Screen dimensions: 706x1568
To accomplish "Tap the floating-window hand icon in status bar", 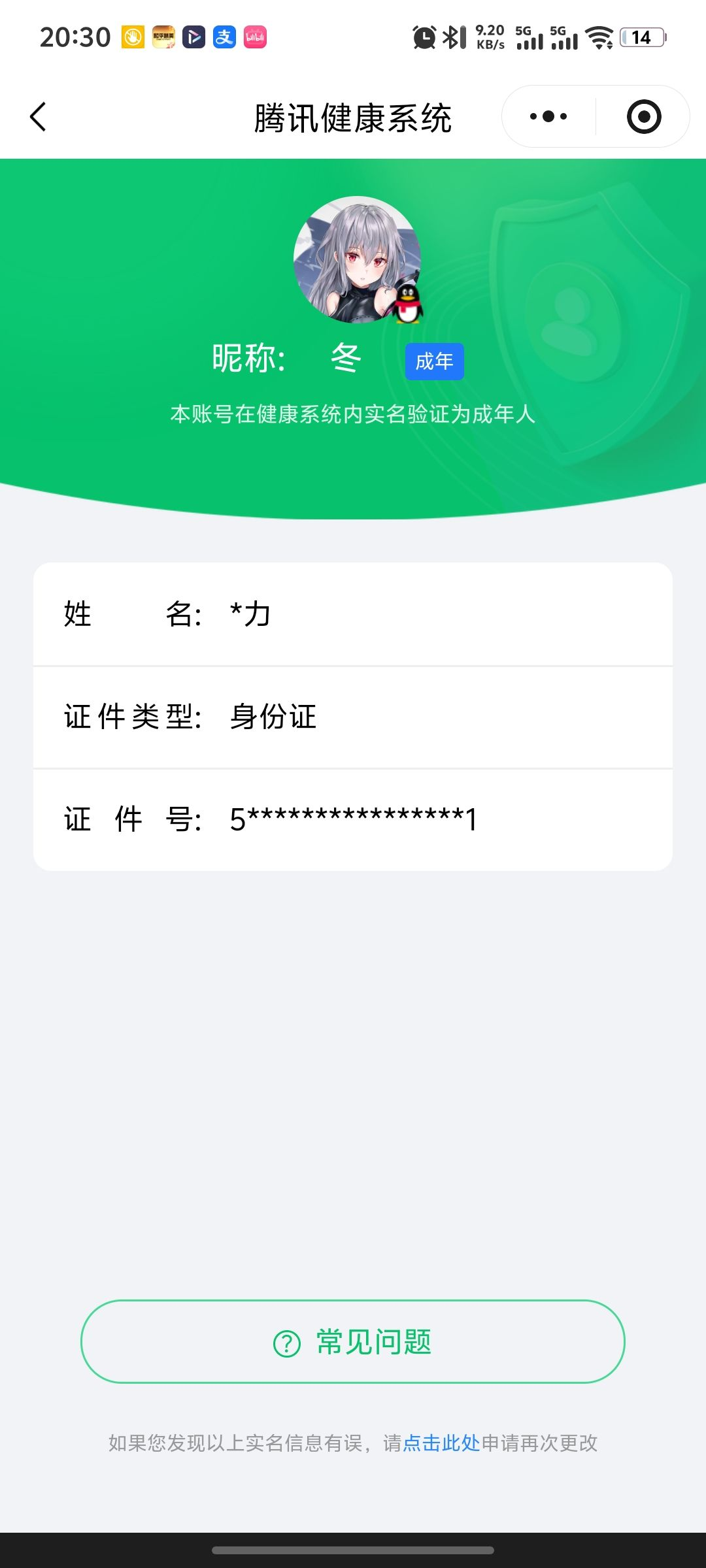I will tap(131, 37).
